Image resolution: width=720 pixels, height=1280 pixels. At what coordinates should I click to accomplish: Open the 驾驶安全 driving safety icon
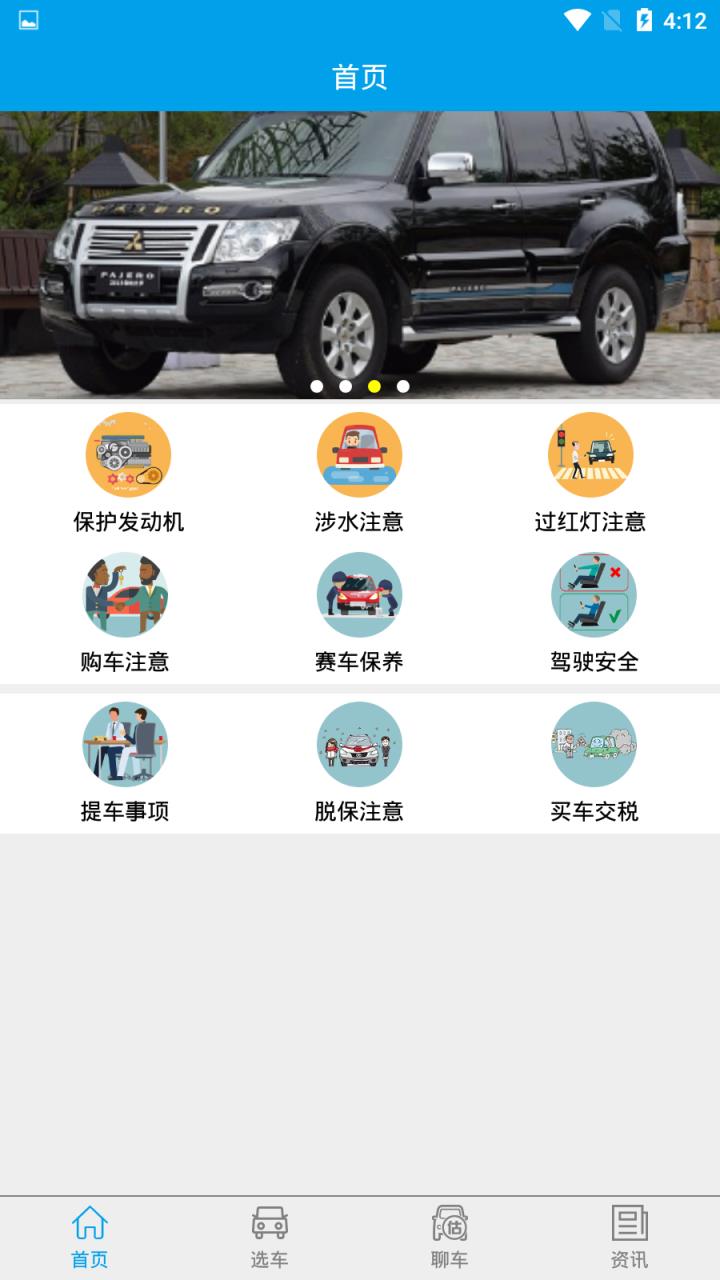594,595
